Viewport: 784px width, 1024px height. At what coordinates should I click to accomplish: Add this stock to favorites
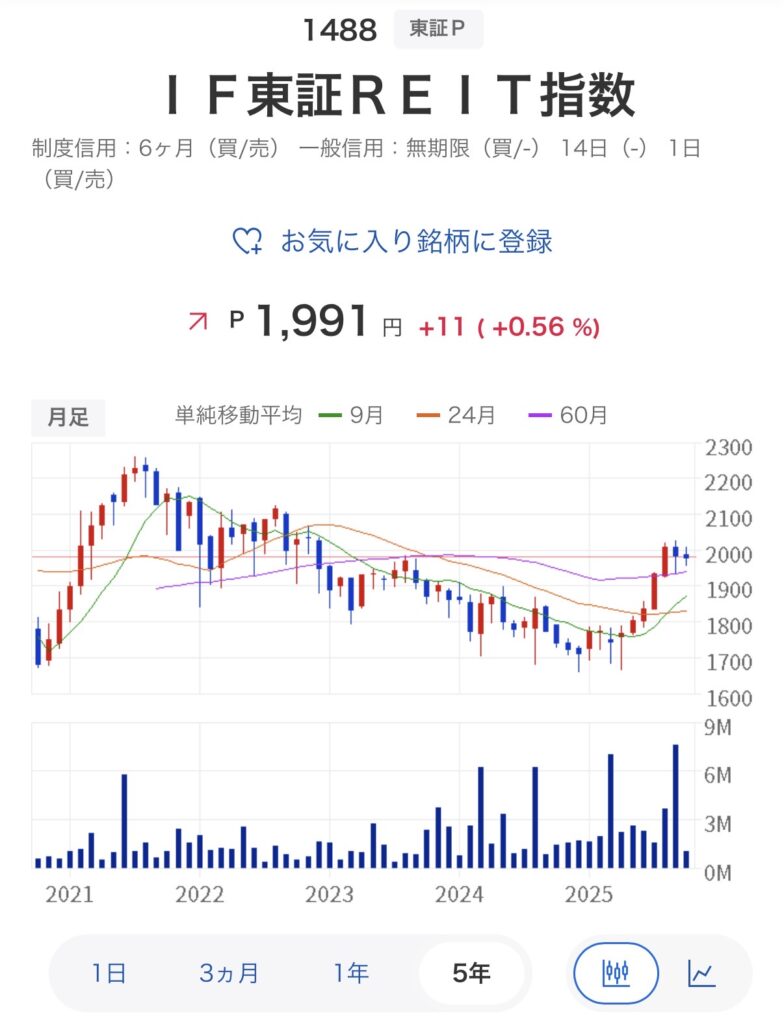click(x=392, y=241)
